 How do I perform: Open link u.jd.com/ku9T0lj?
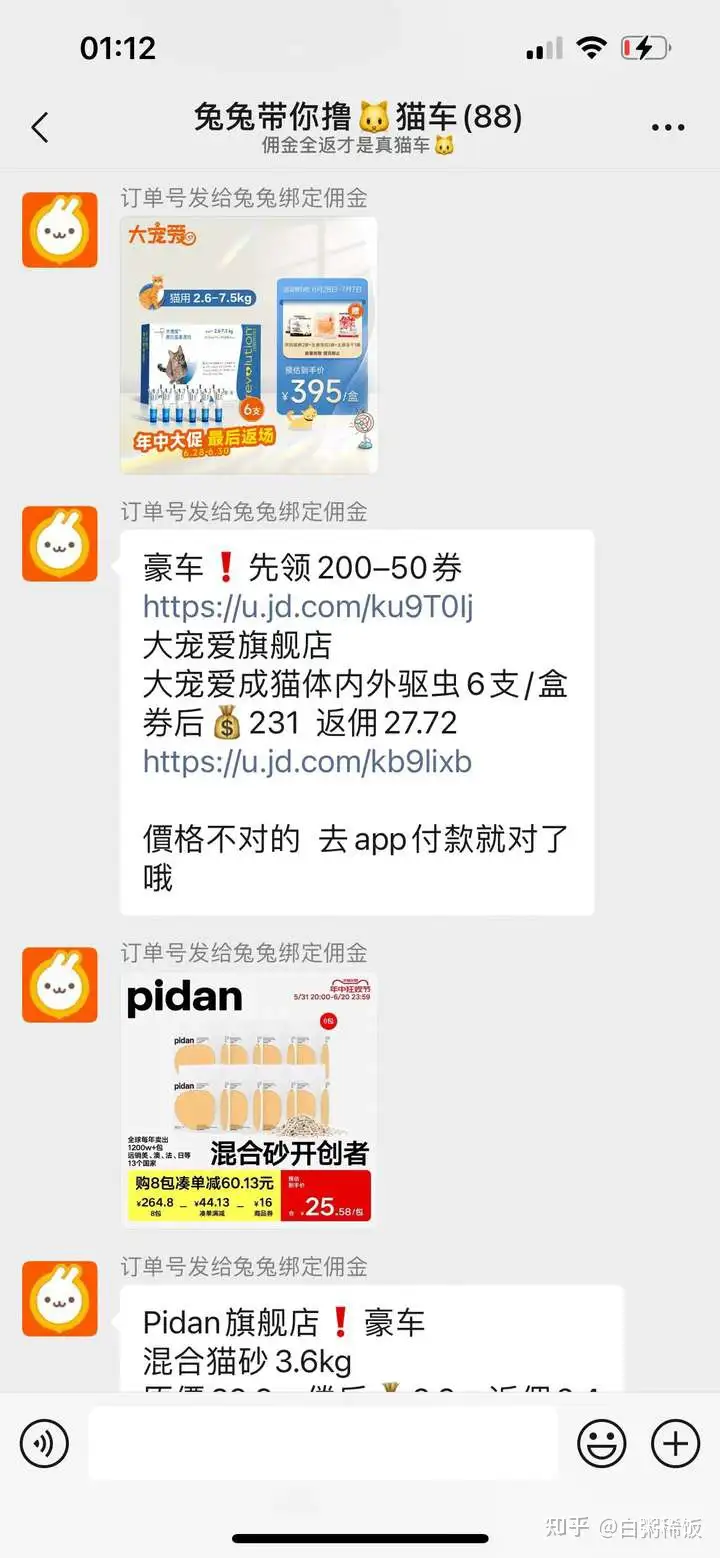(308, 607)
